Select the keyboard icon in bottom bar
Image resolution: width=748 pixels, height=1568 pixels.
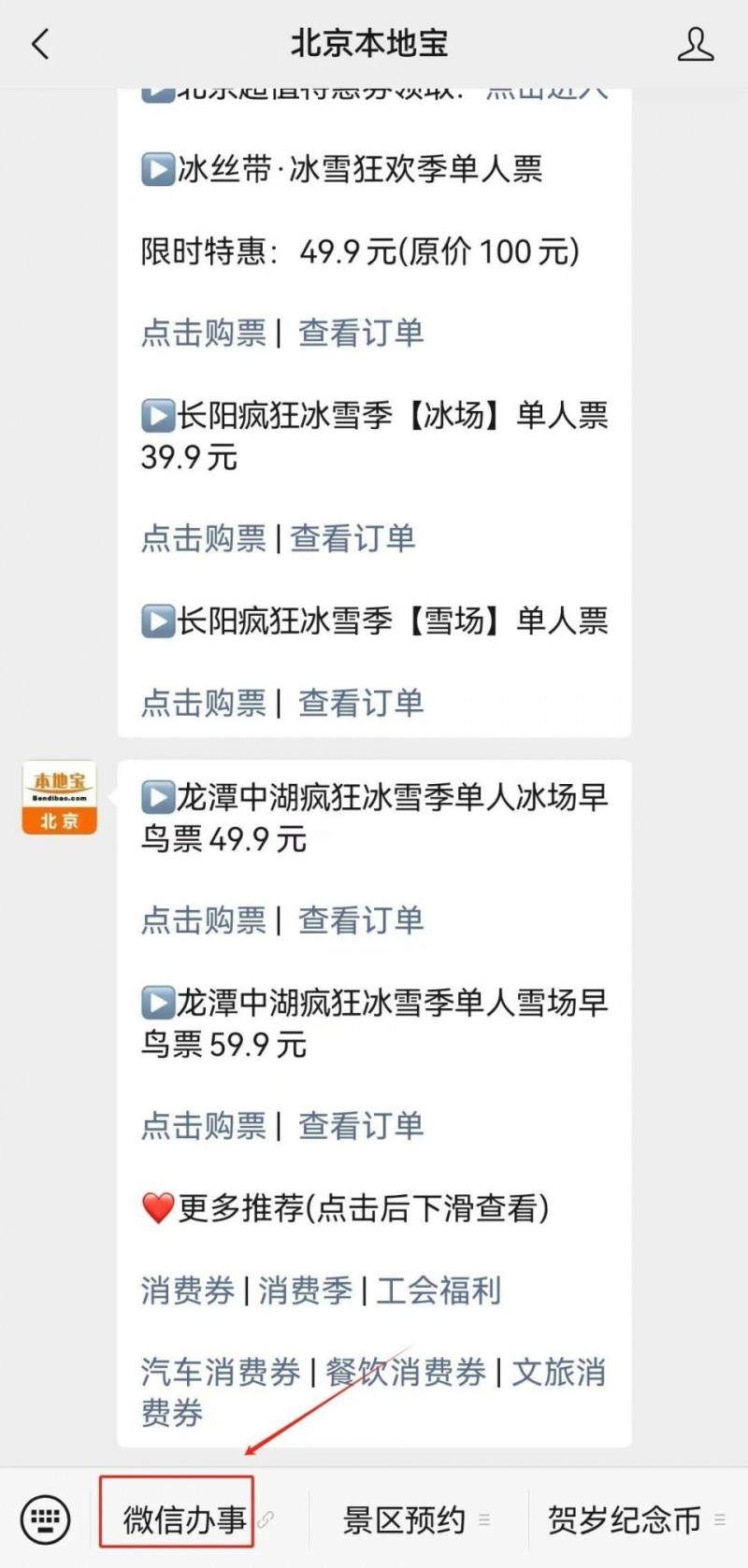click(45, 1518)
